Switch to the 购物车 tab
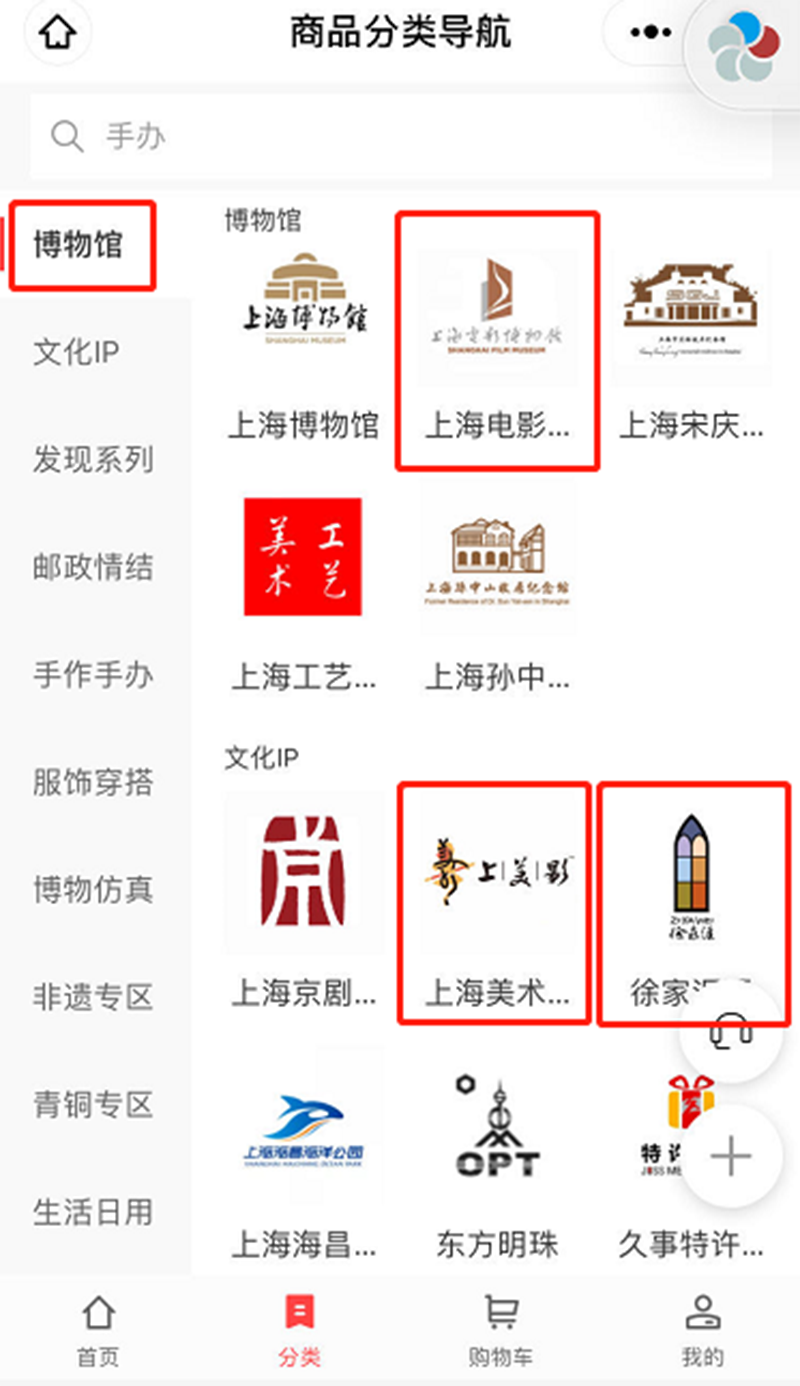Image resolution: width=800 pixels, height=1386 pixels. point(500,1330)
